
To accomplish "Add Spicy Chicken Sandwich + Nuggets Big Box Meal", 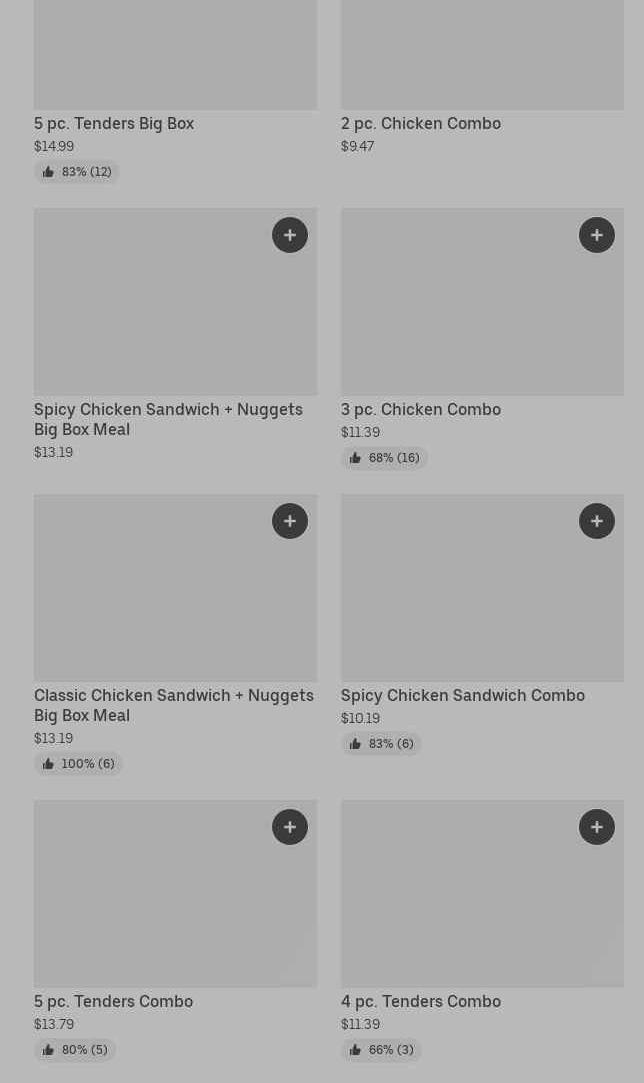I will 290,235.
